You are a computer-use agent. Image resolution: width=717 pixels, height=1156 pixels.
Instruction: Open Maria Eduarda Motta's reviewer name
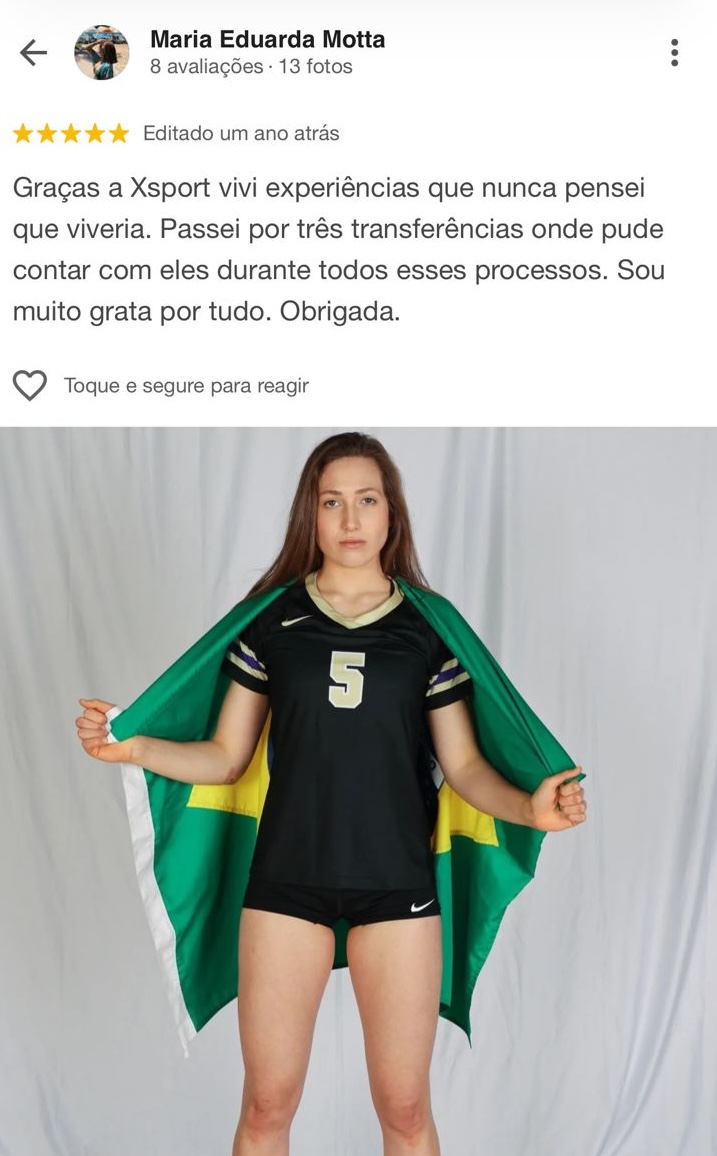point(267,40)
